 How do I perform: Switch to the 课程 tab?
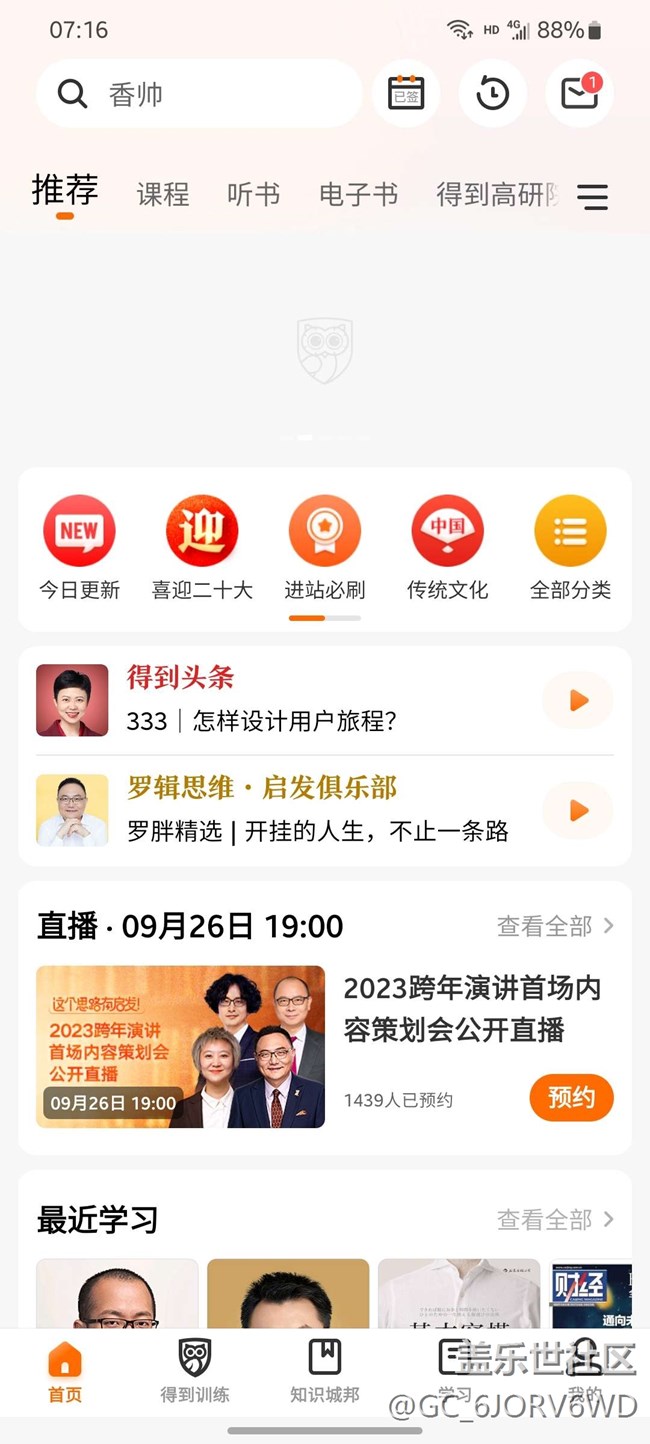[x=163, y=194]
